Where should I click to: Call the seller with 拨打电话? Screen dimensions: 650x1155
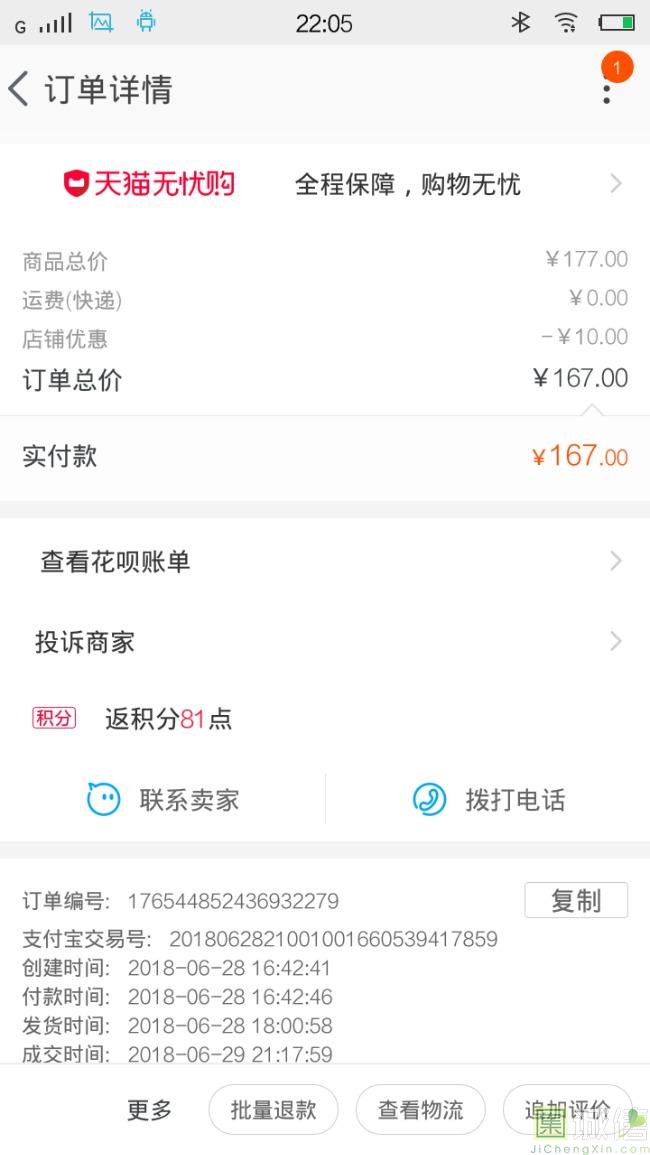(488, 799)
